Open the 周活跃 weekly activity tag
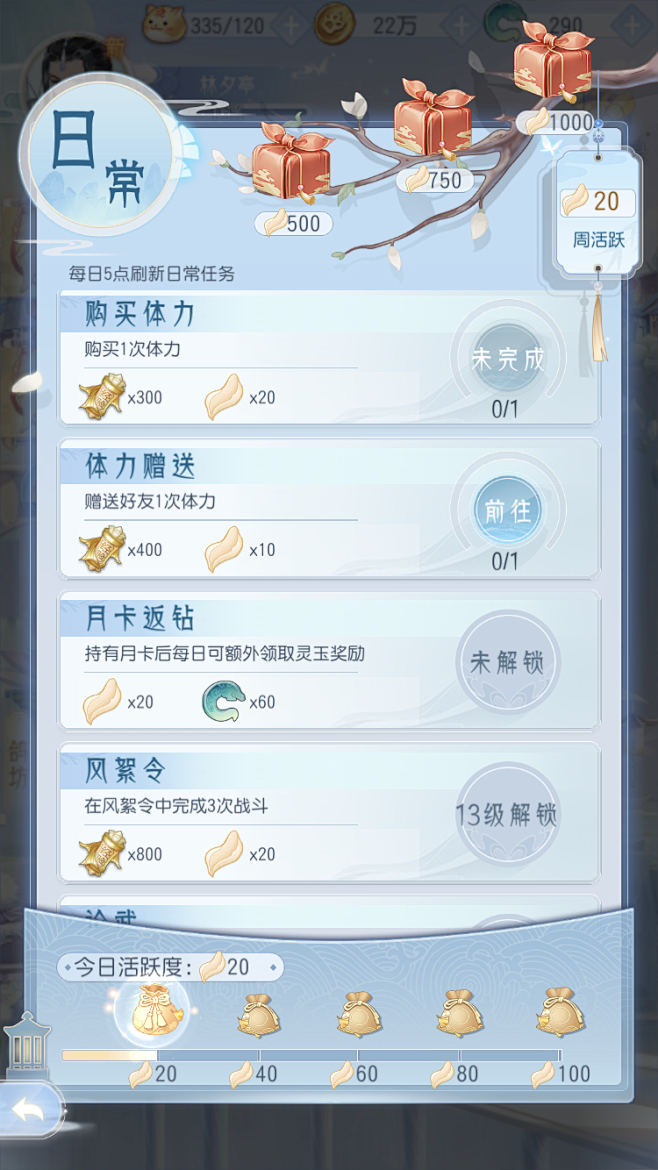Image resolution: width=658 pixels, height=1170 pixels. pyautogui.click(x=598, y=211)
